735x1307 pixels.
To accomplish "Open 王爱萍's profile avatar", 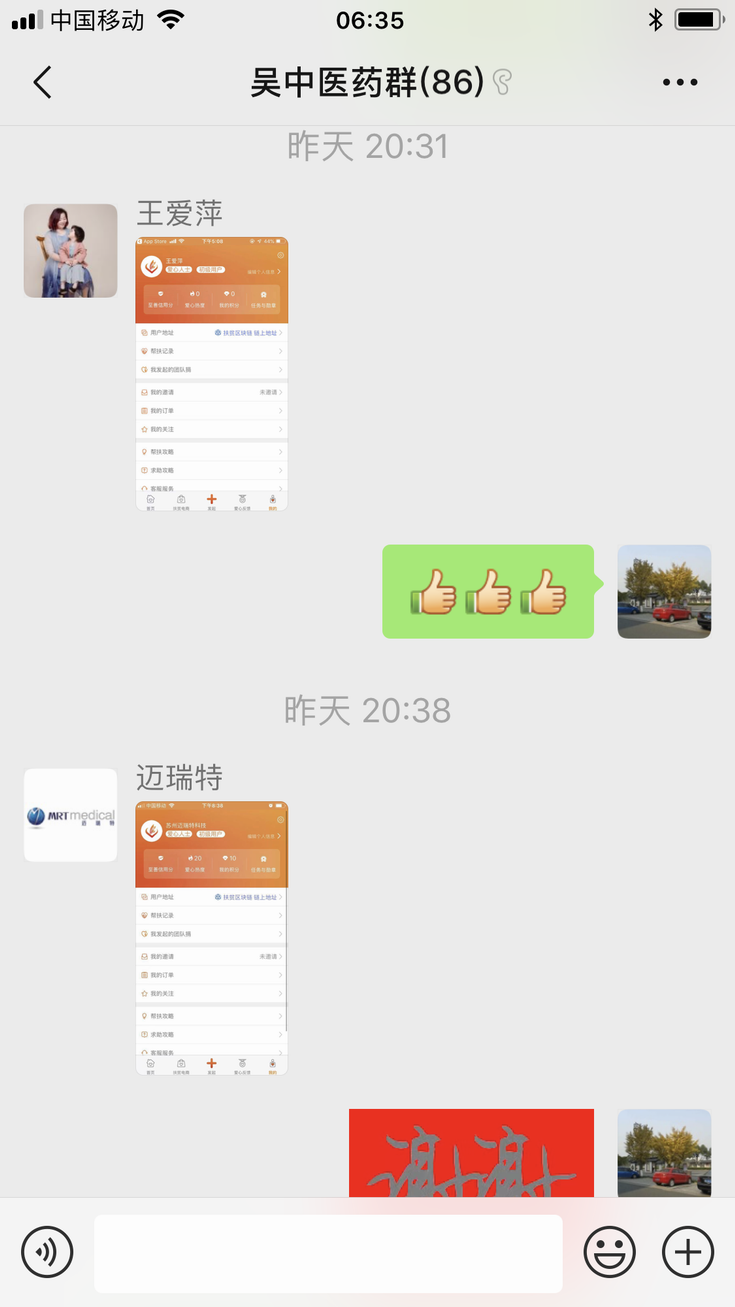I will (x=70, y=251).
